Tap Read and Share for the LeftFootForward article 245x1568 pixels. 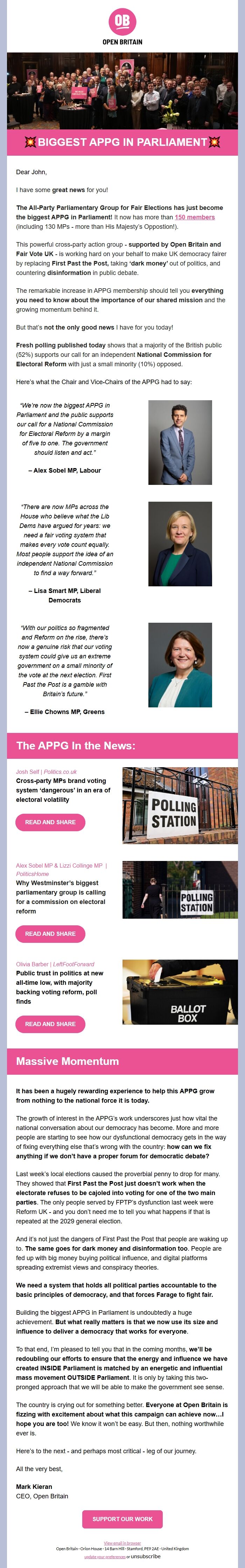click(x=51, y=1024)
